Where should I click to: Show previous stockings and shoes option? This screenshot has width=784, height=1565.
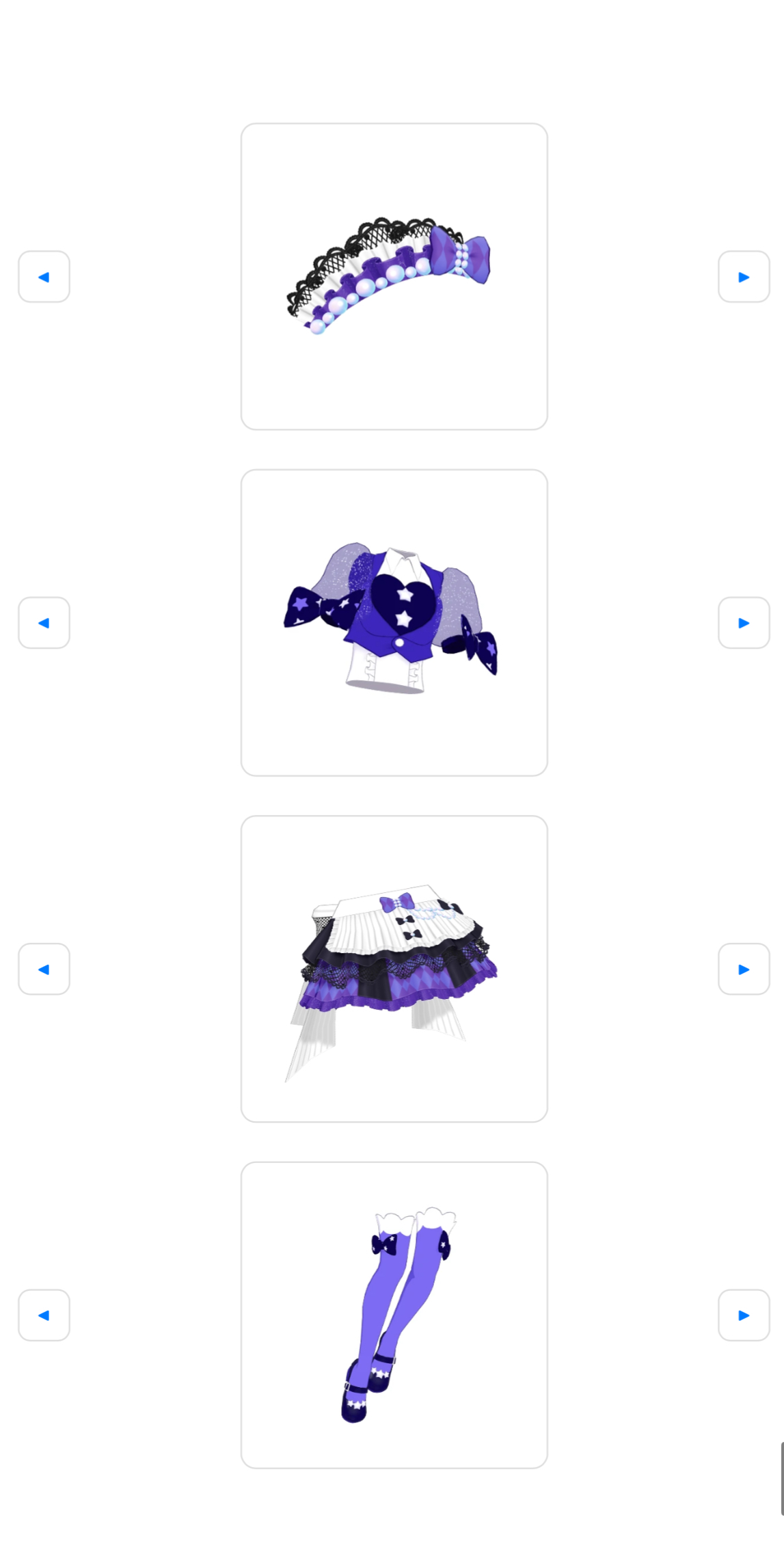44,1315
